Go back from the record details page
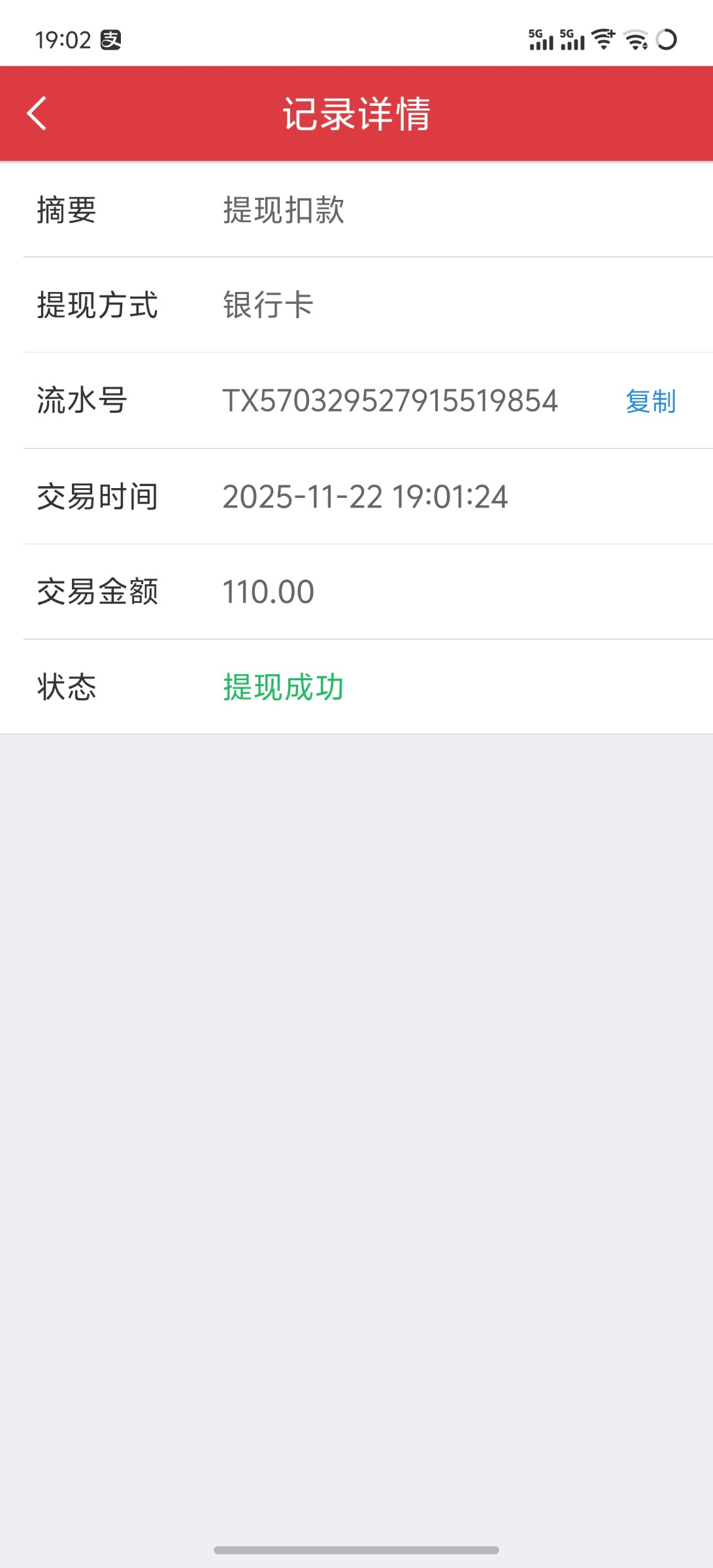The image size is (713, 1568). [37, 114]
